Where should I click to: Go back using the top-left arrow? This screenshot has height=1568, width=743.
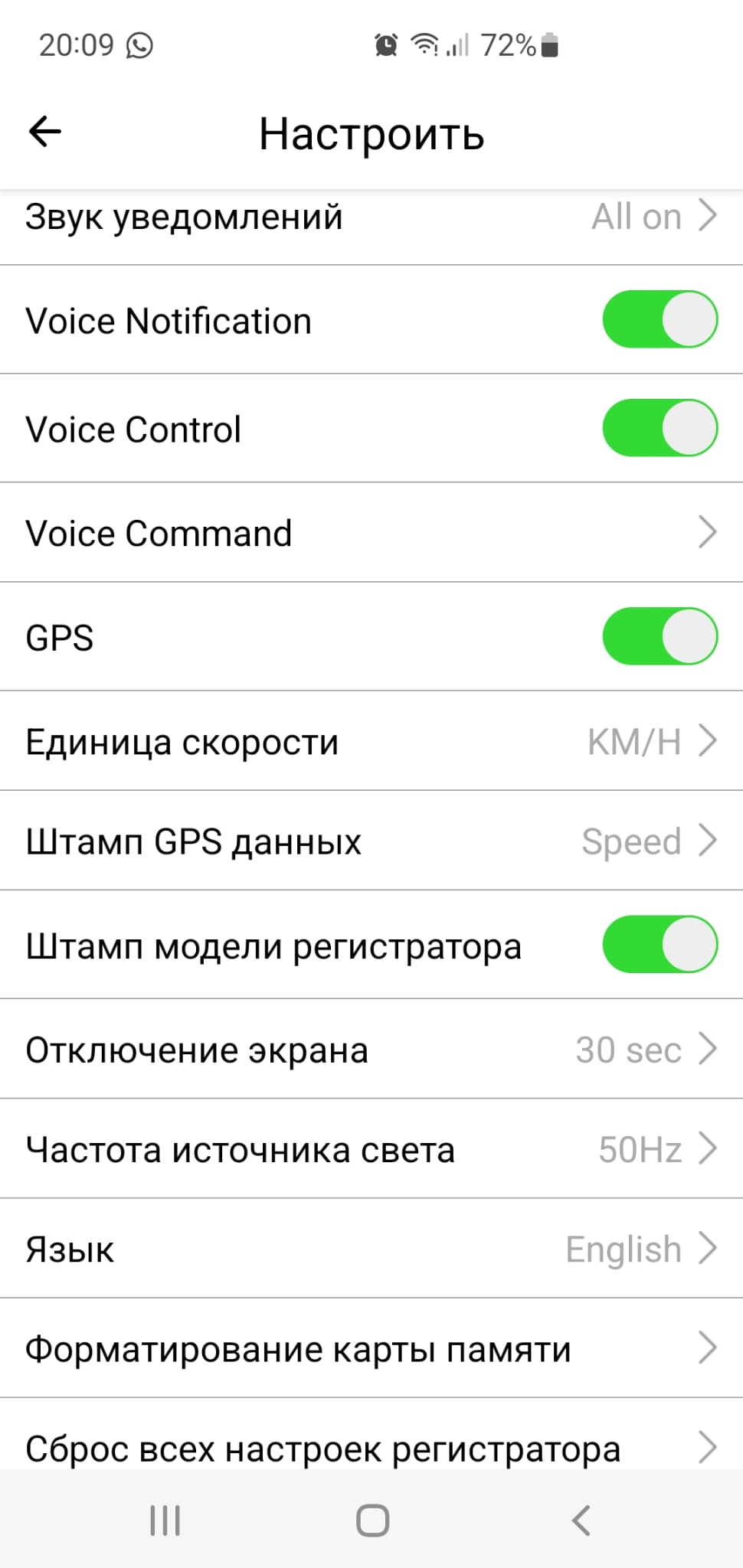pyautogui.click(x=44, y=132)
